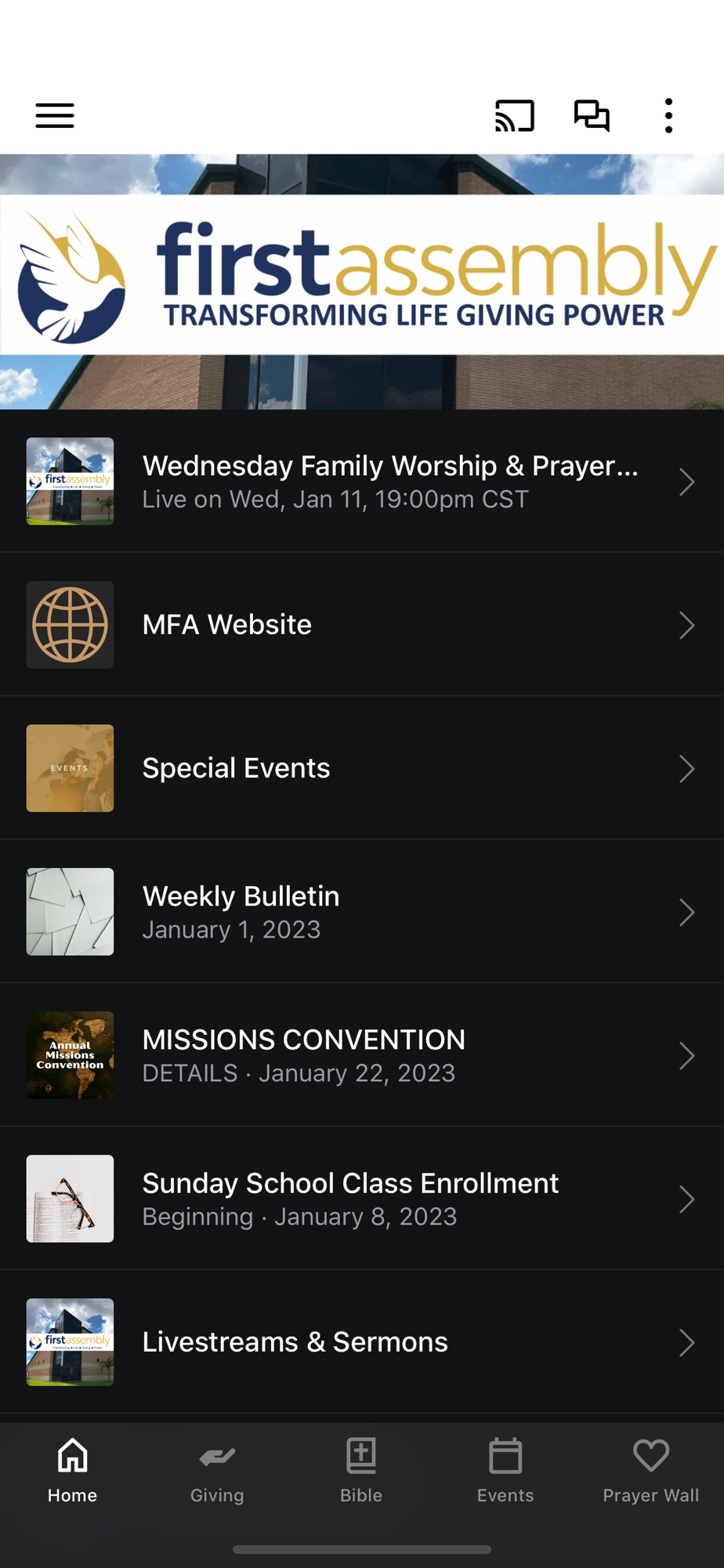Select the Home tab

click(x=72, y=1471)
